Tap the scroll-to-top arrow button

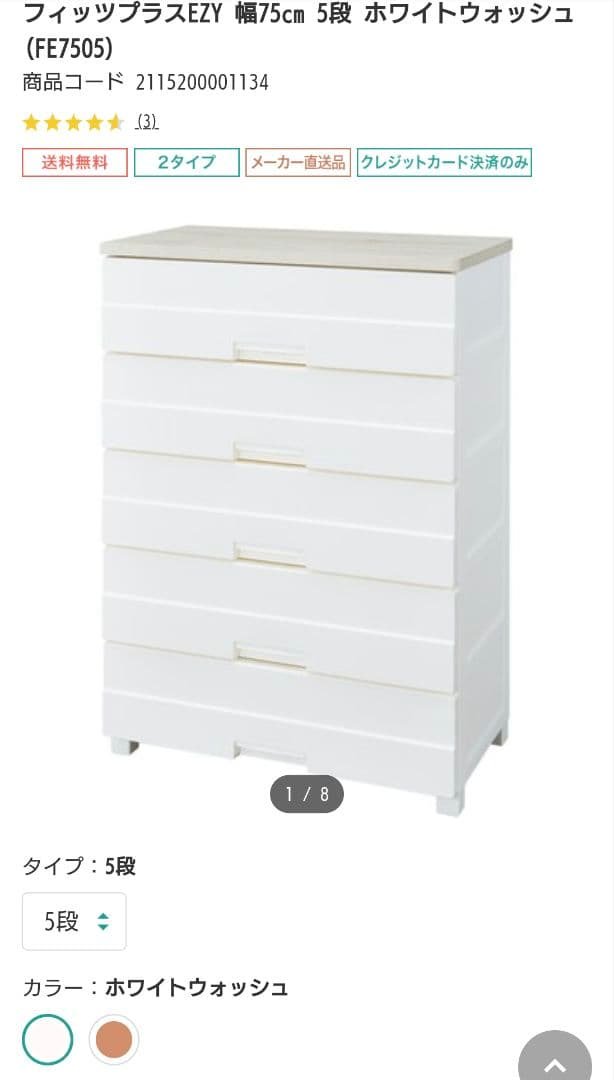pyautogui.click(x=556, y=1060)
